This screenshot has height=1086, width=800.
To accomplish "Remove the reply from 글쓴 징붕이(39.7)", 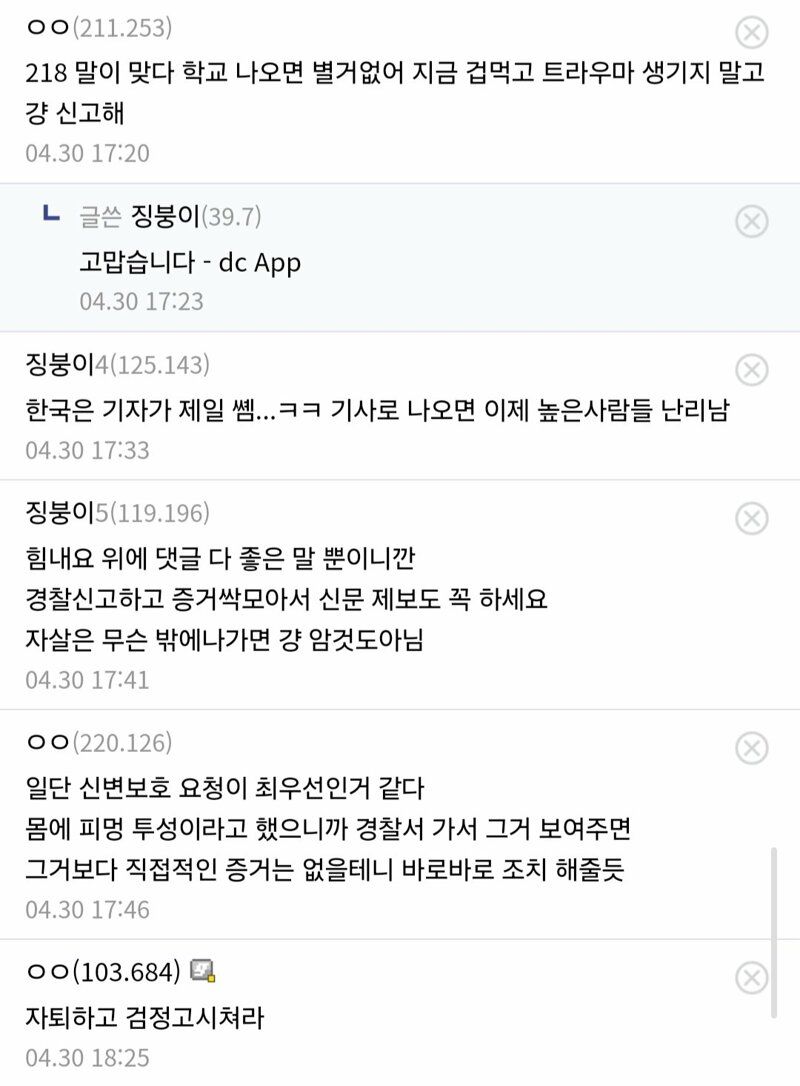I will [751, 221].
